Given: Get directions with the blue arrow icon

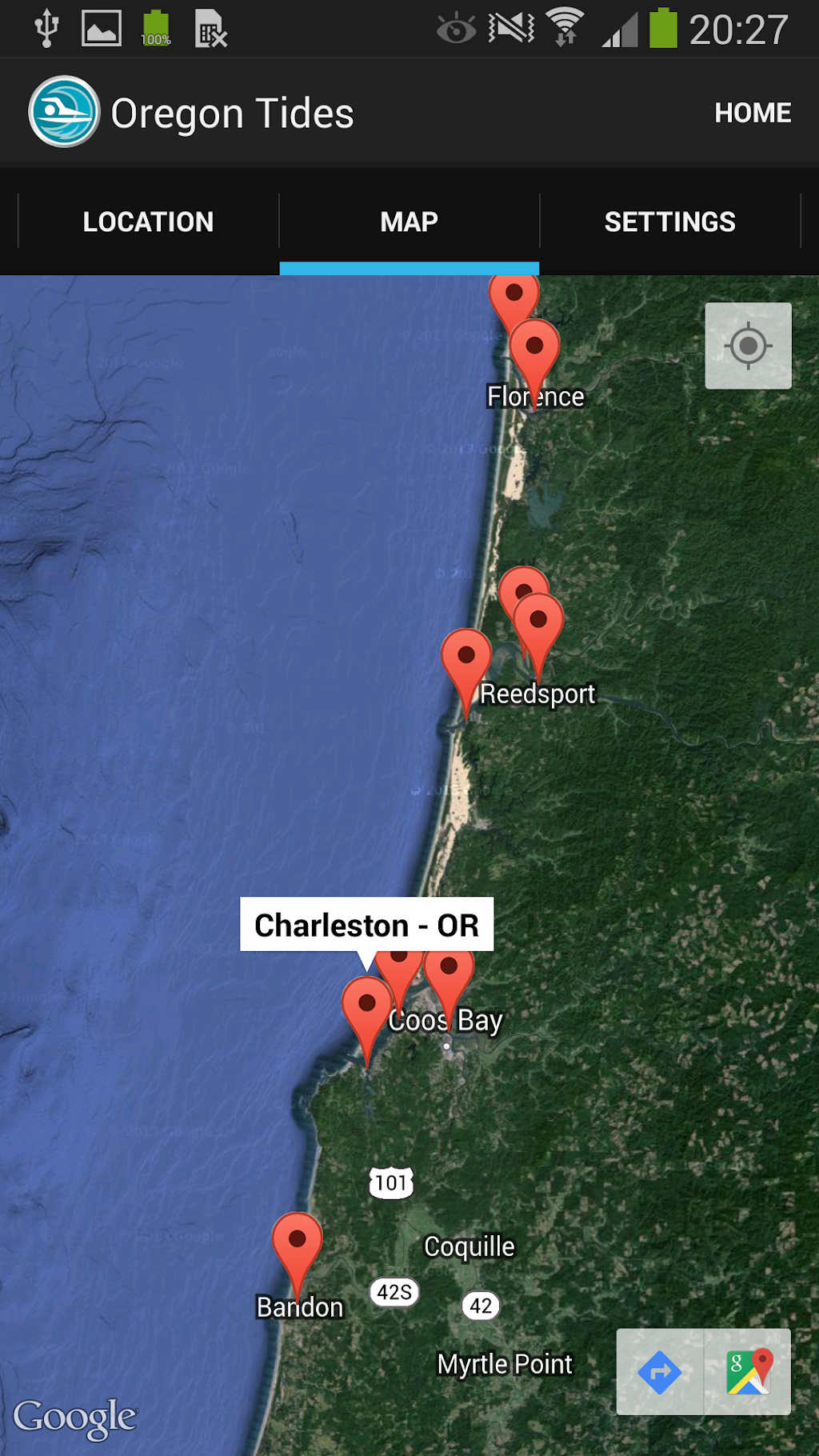Looking at the screenshot, I should pos(660,1372).
